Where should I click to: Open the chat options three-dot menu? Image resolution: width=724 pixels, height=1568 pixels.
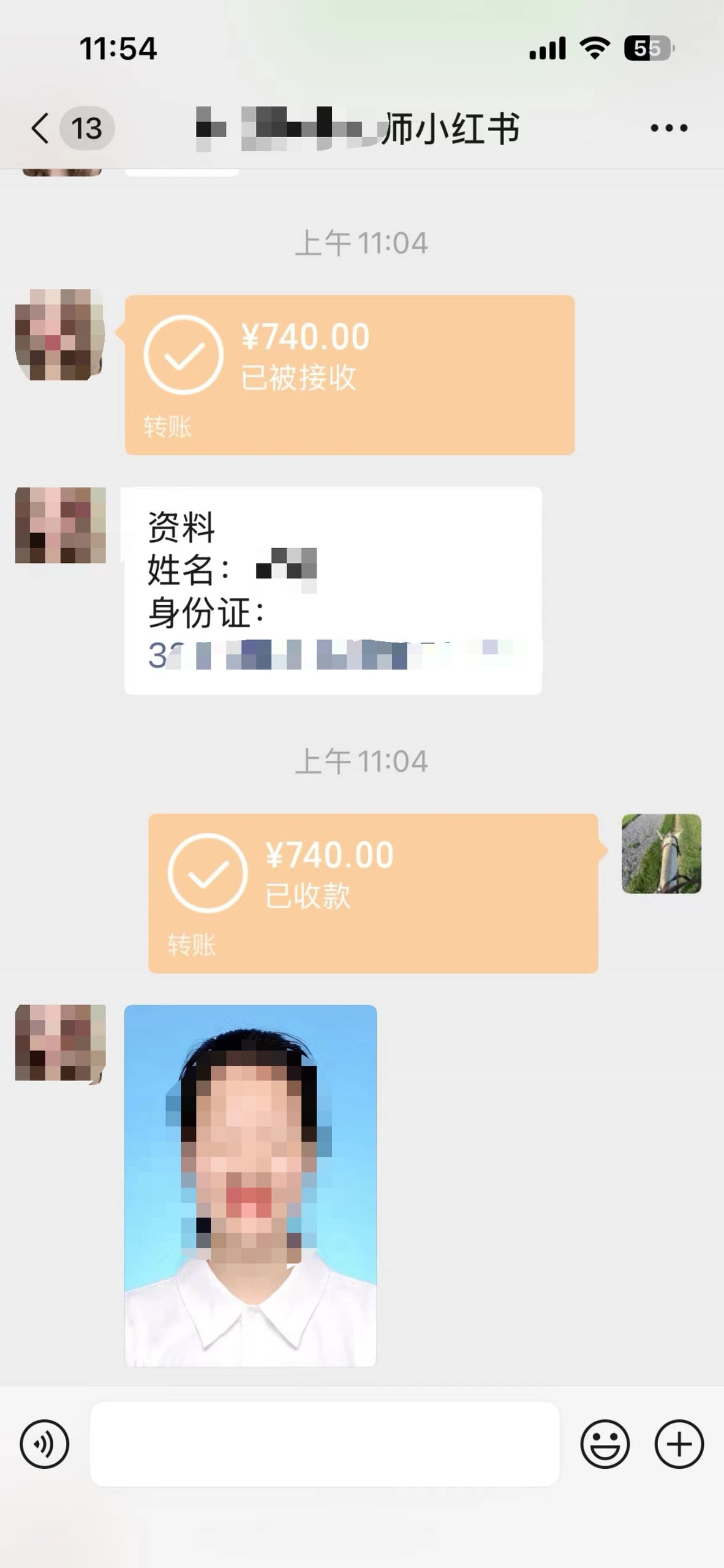click(669, 128)
